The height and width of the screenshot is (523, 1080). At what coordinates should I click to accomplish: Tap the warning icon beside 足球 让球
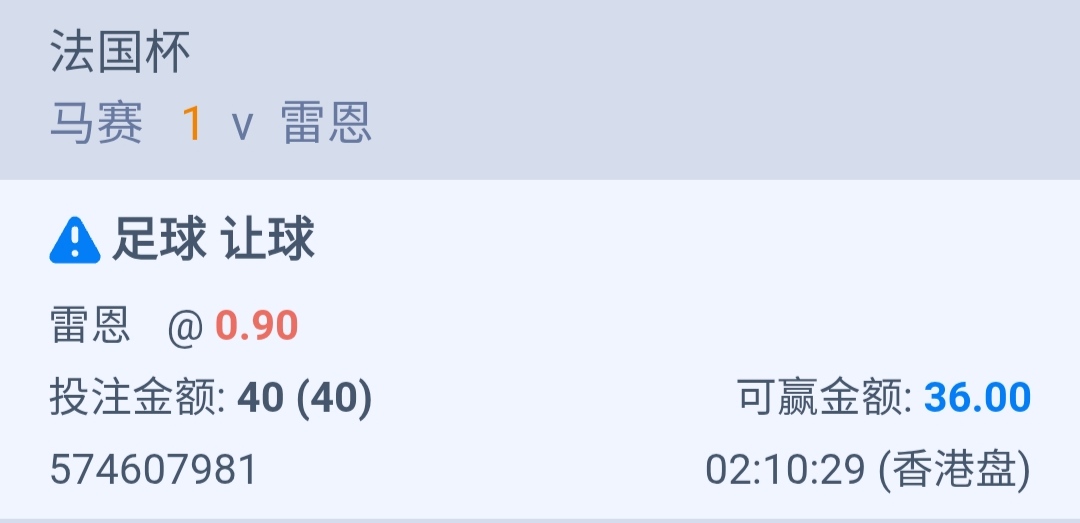click(x=75, y=241)
